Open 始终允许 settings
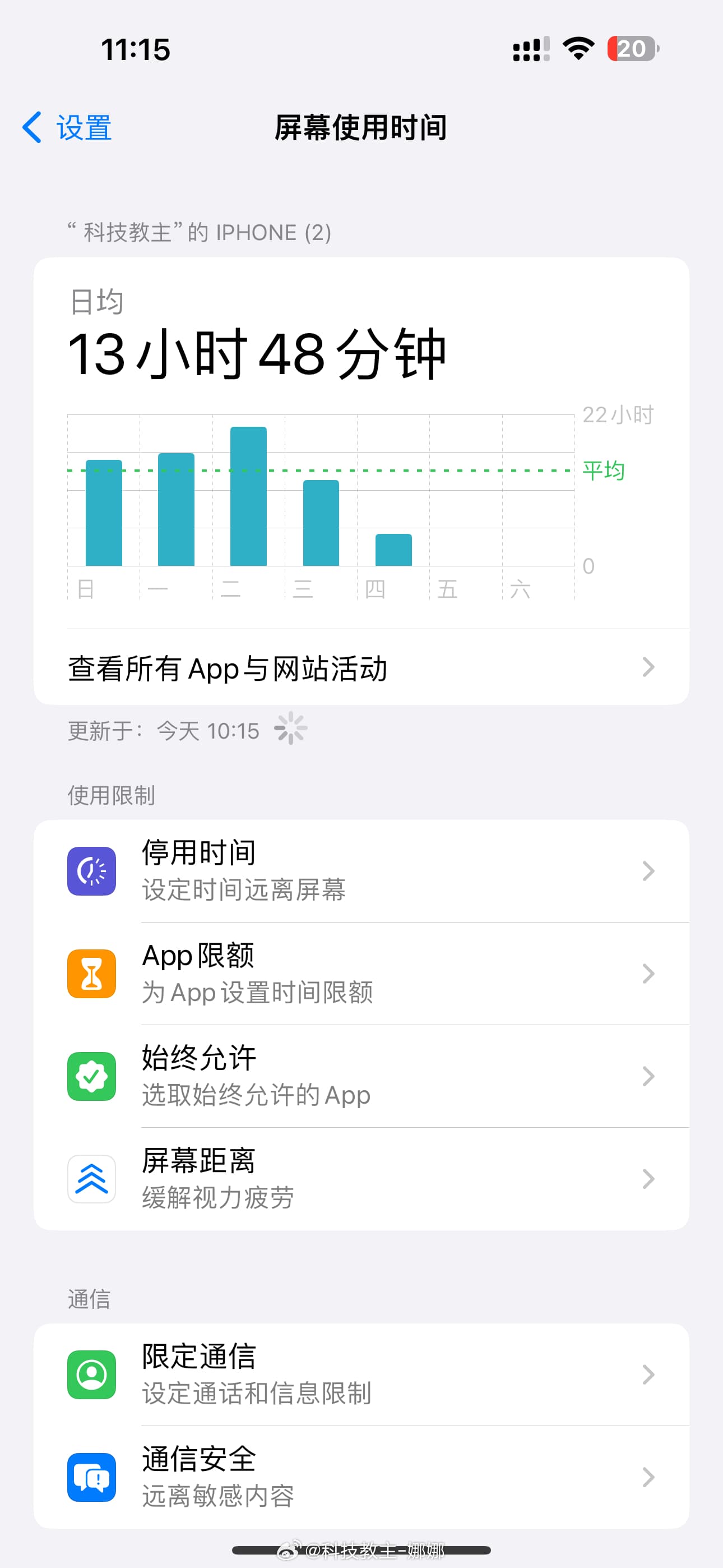 (360, 1076)
